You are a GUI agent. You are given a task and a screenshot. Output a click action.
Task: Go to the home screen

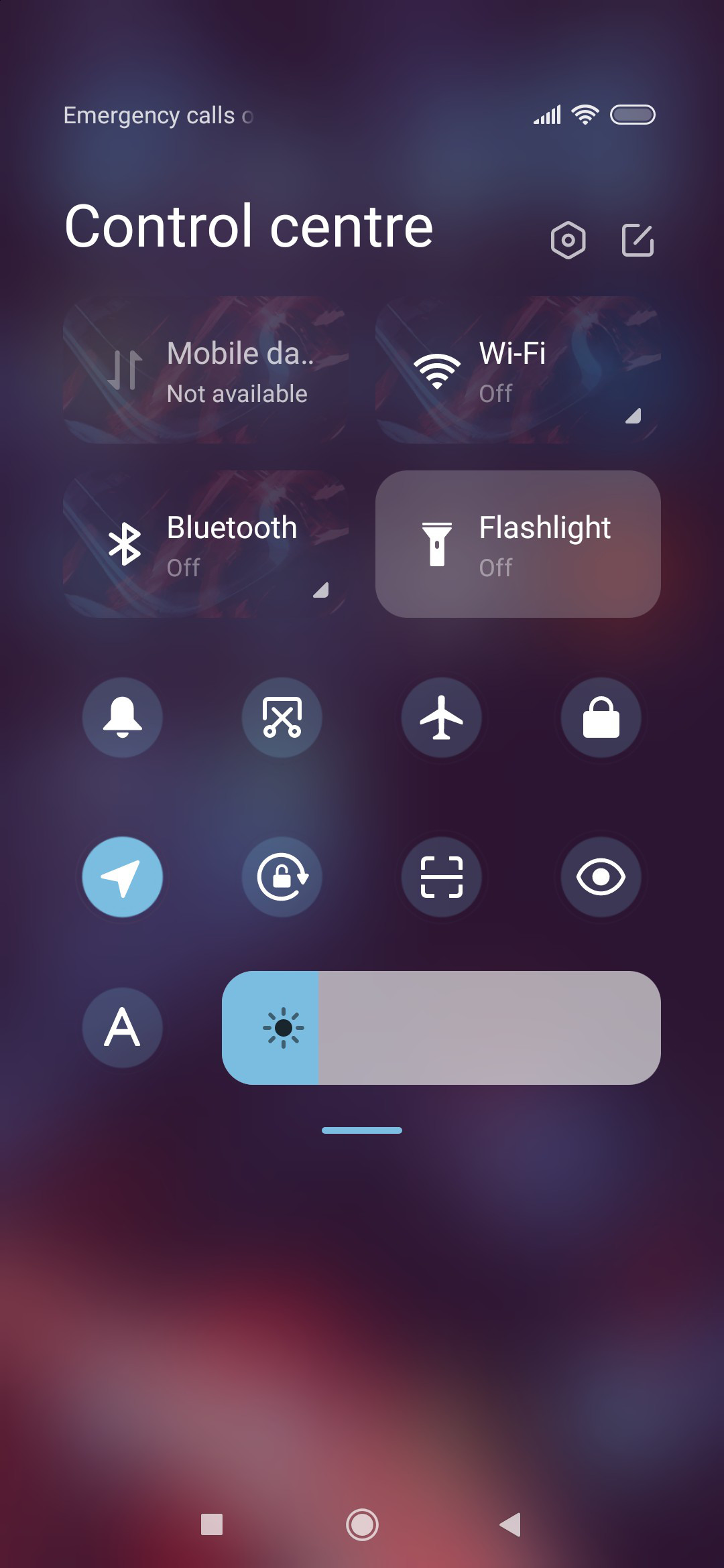(x=362, y=1524)
